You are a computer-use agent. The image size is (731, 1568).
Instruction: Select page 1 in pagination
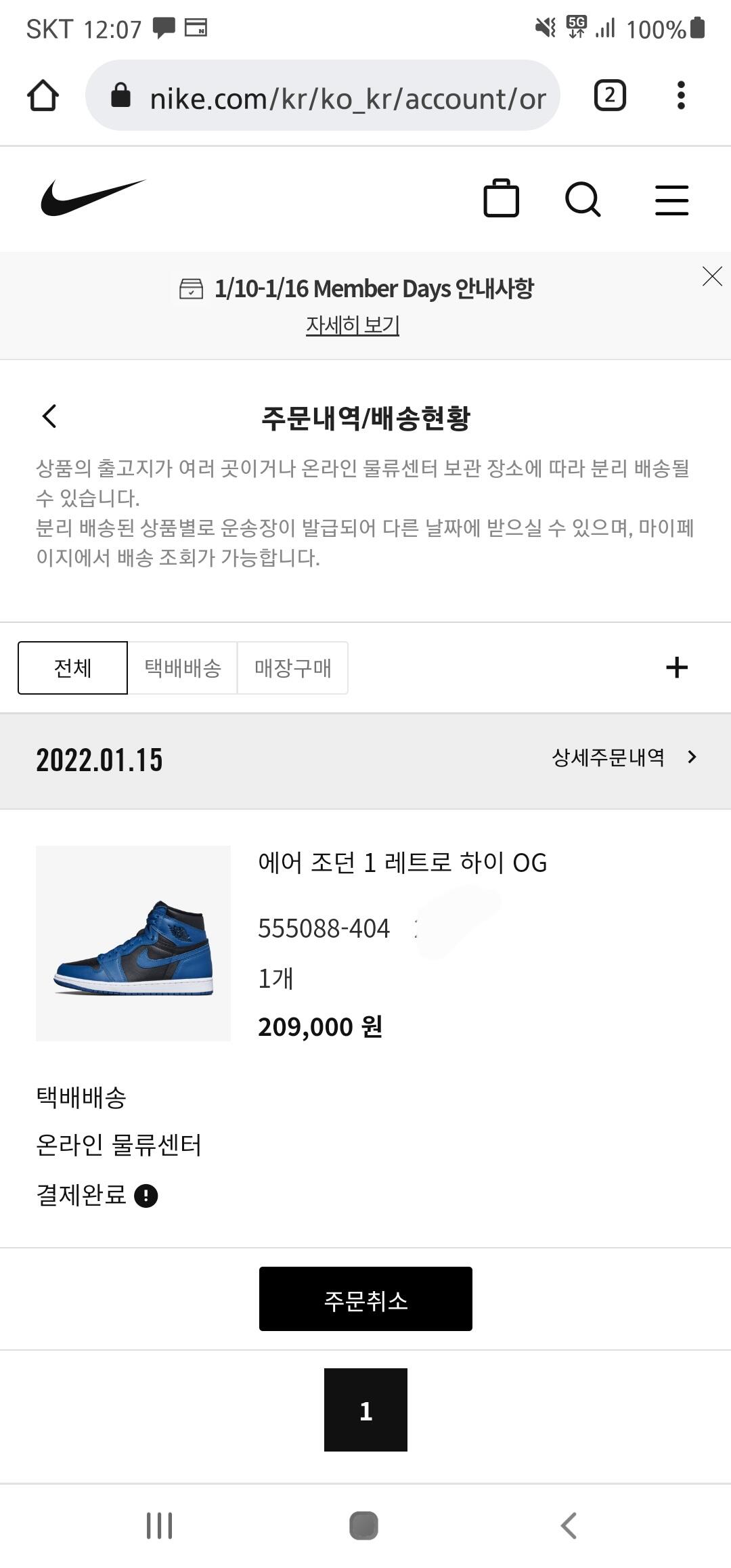click(365, 1410)
